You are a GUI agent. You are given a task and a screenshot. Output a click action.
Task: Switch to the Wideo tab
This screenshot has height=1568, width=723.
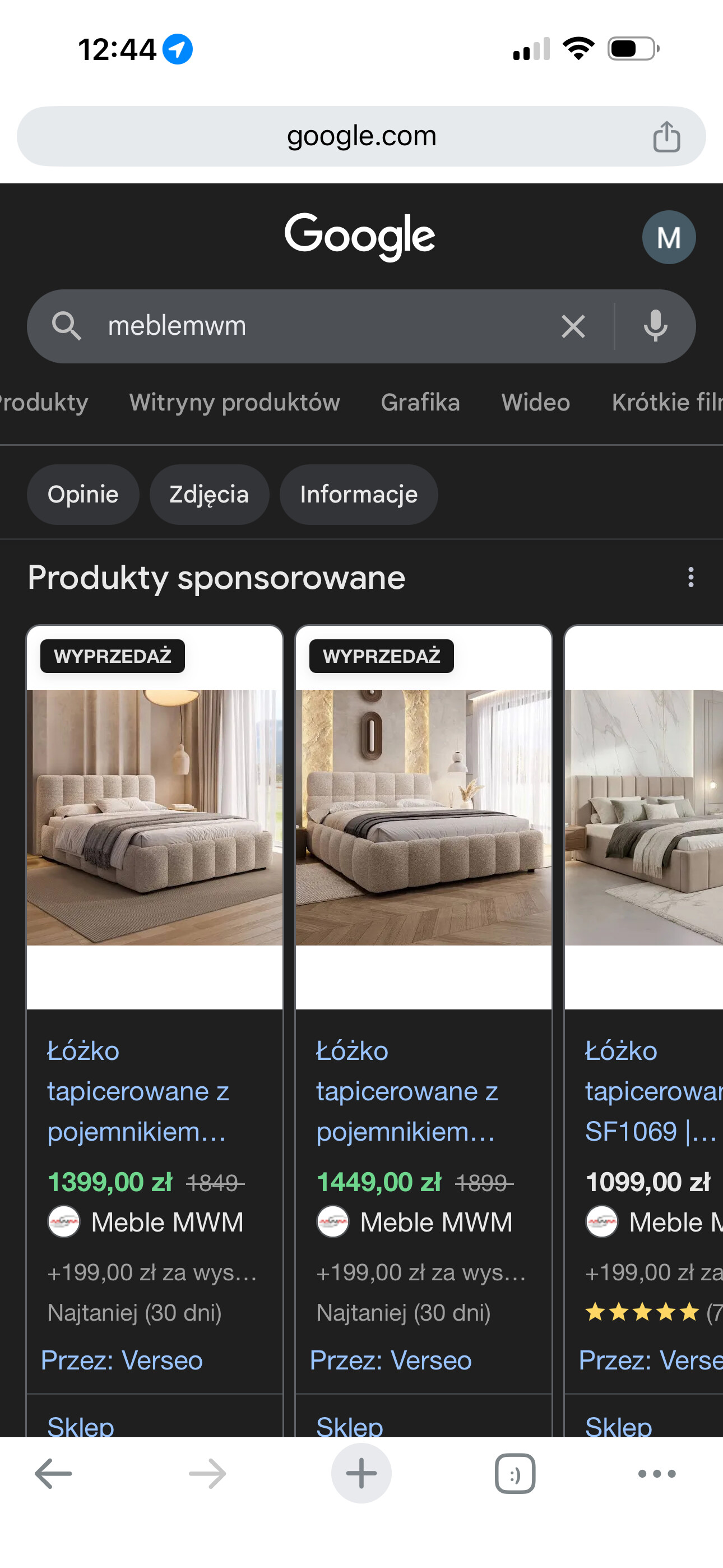(536, 402)
